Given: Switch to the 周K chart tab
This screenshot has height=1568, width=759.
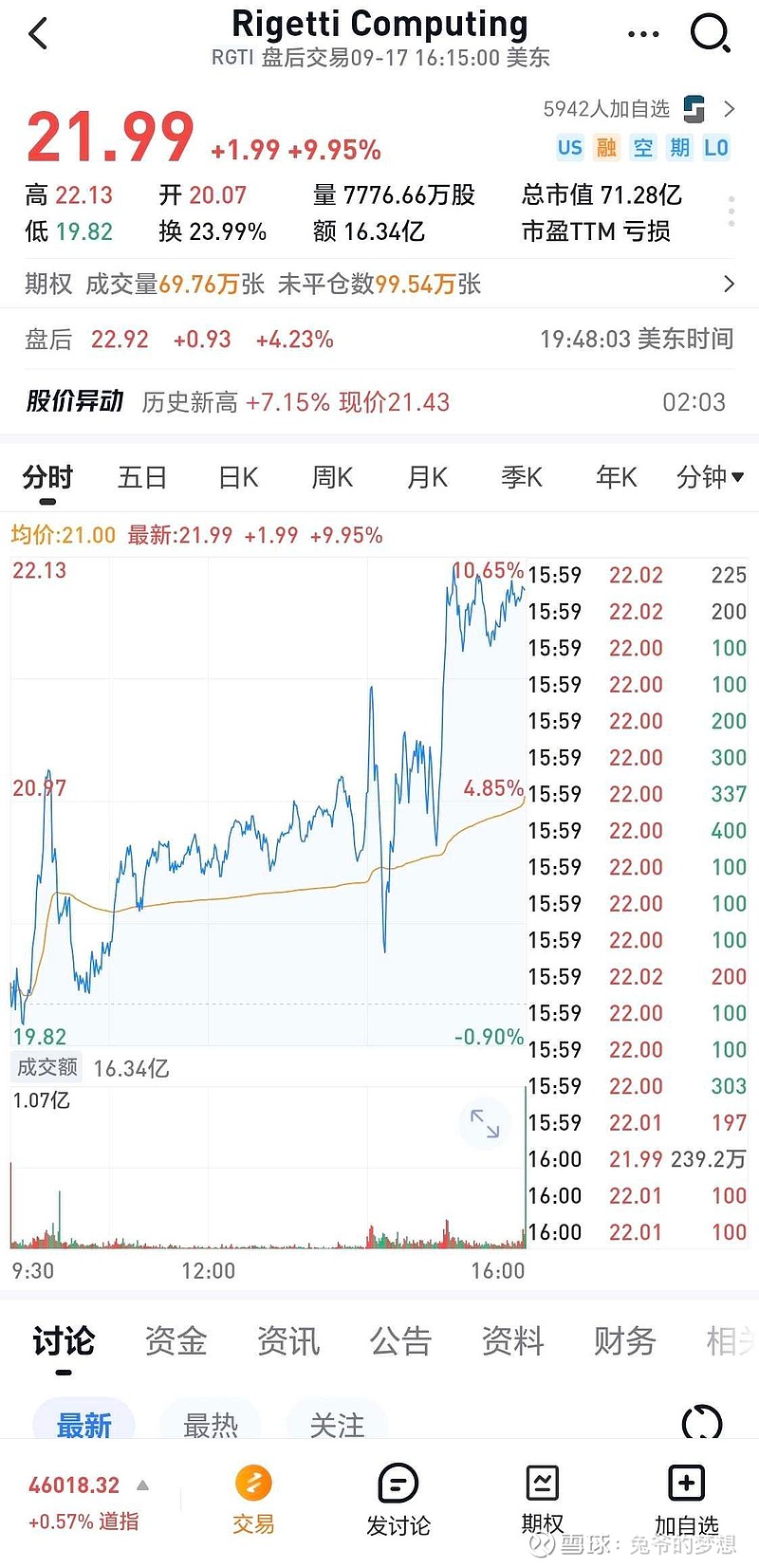Looking at the screenshot, I should click(x=332, y=477).
